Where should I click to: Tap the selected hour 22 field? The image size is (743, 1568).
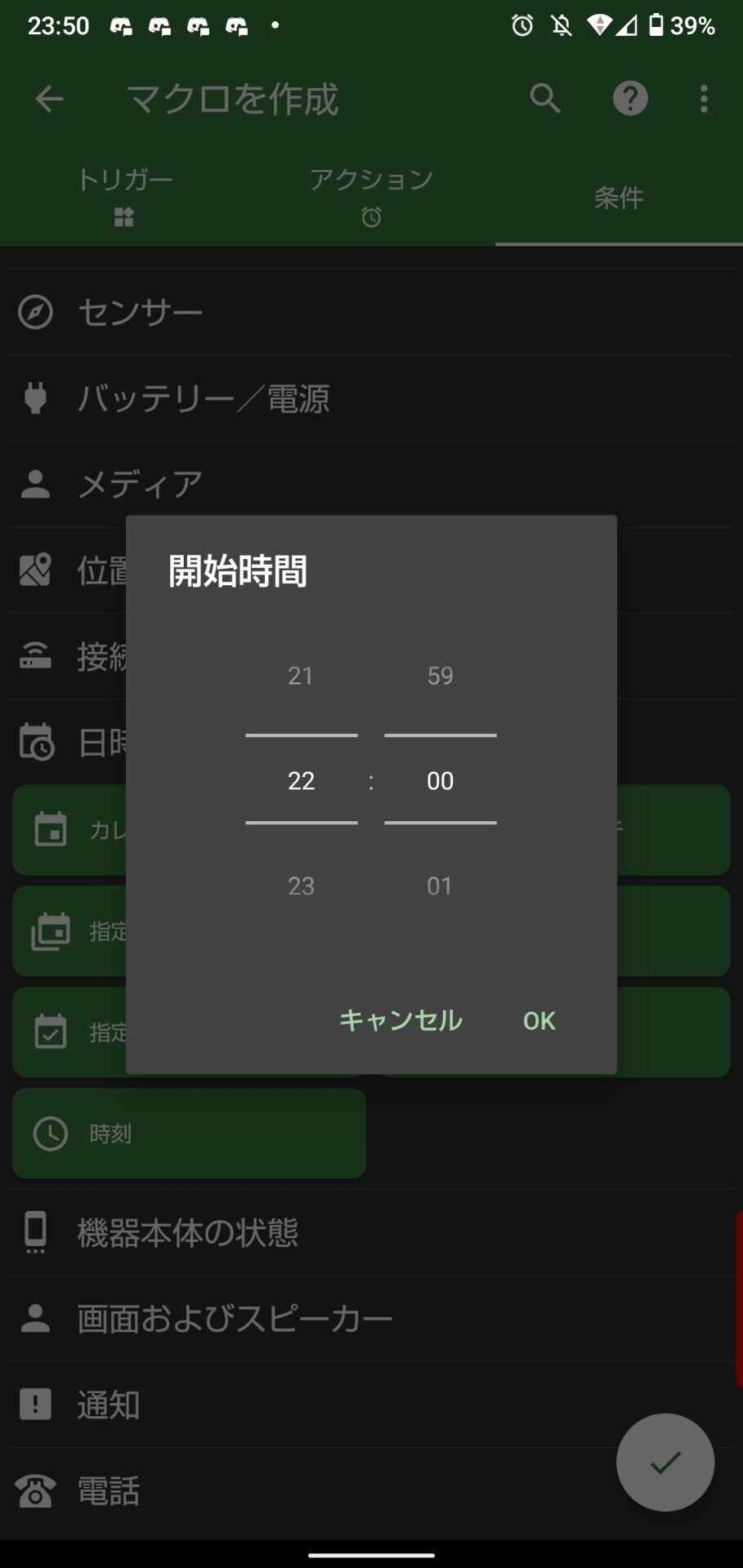click(301, 780)
